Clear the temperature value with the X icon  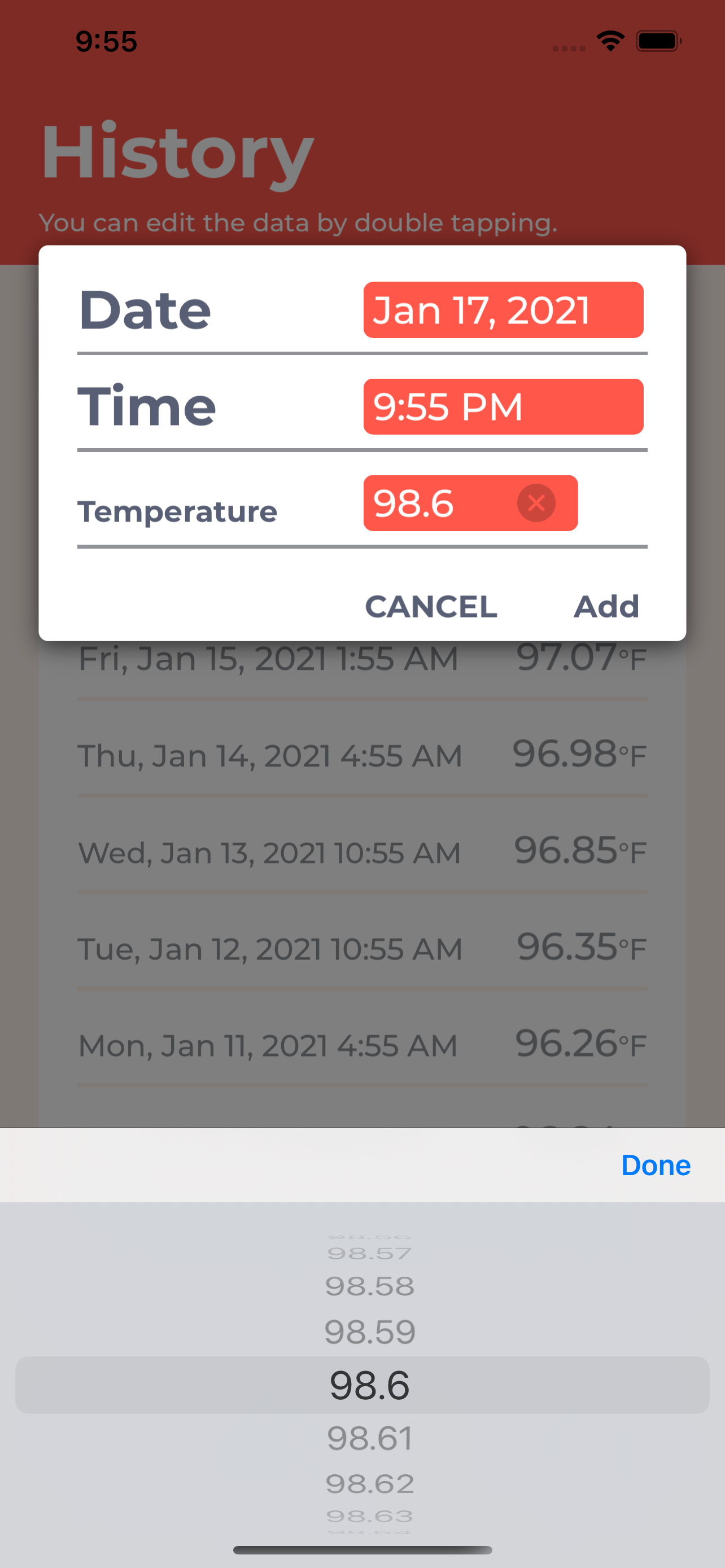536,503
